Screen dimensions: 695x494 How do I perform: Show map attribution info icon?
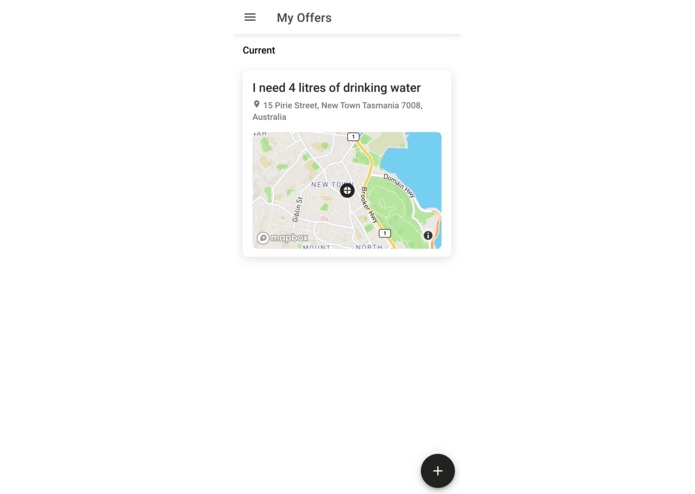pyautogui.click(x=428, y=236)
